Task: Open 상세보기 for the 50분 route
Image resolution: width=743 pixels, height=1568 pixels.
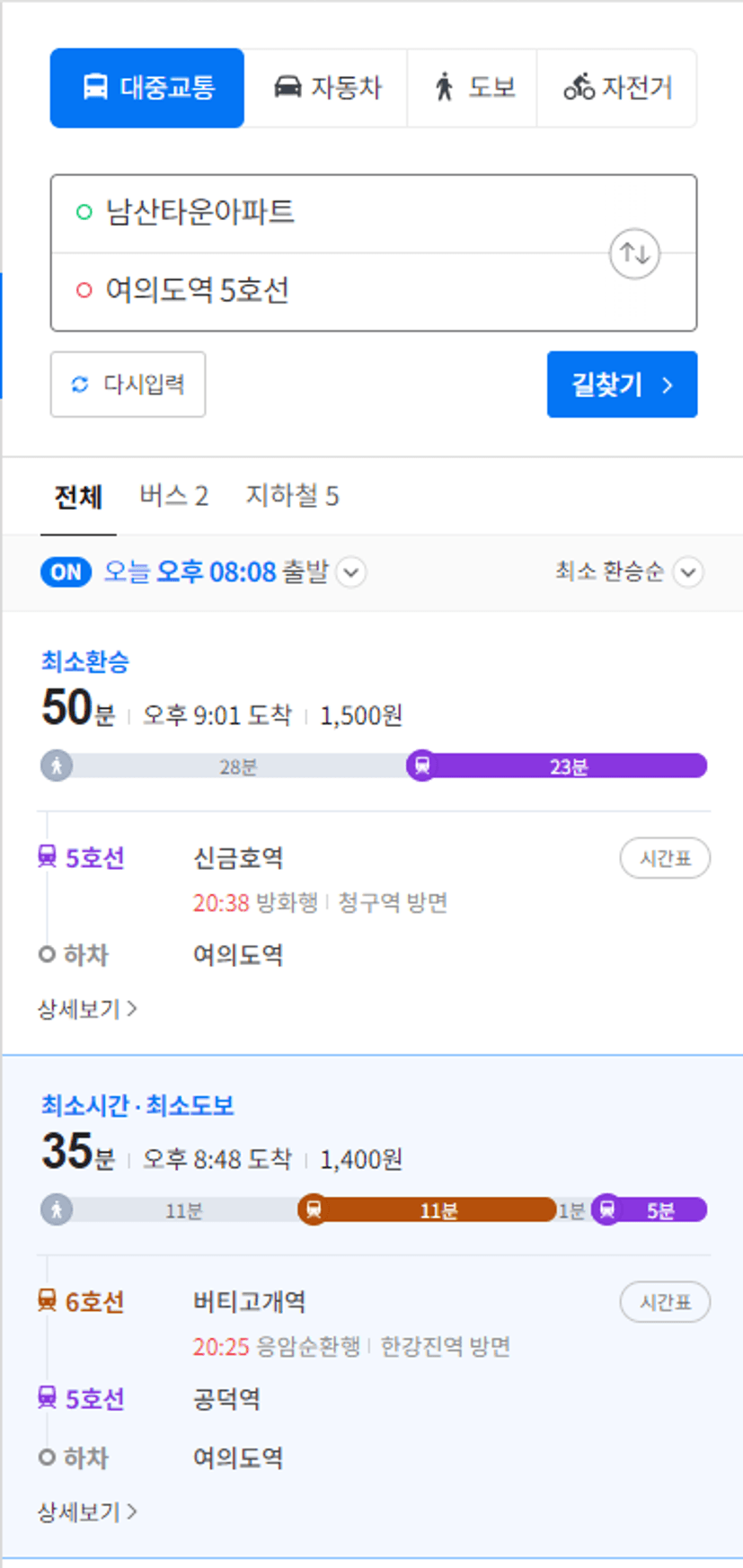Action: pos(87,1009)
